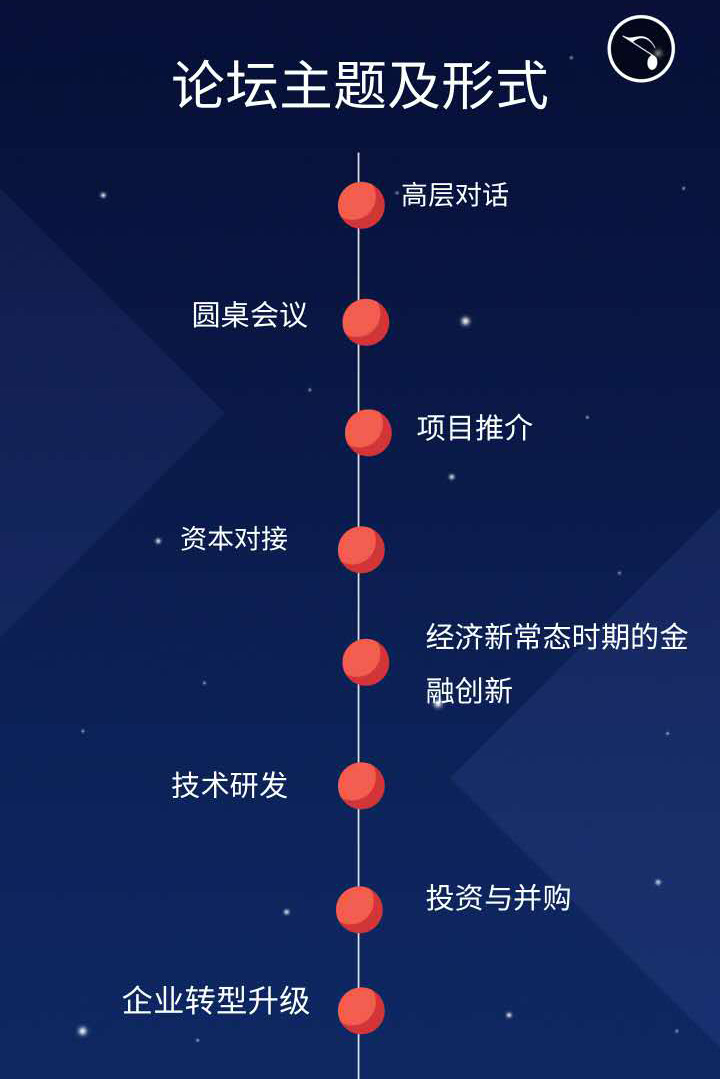Toggle the background music note icon
Image resolution: width=720 pixels, height=1079 pixels.
pyautogui.click(x=641, y=49)
